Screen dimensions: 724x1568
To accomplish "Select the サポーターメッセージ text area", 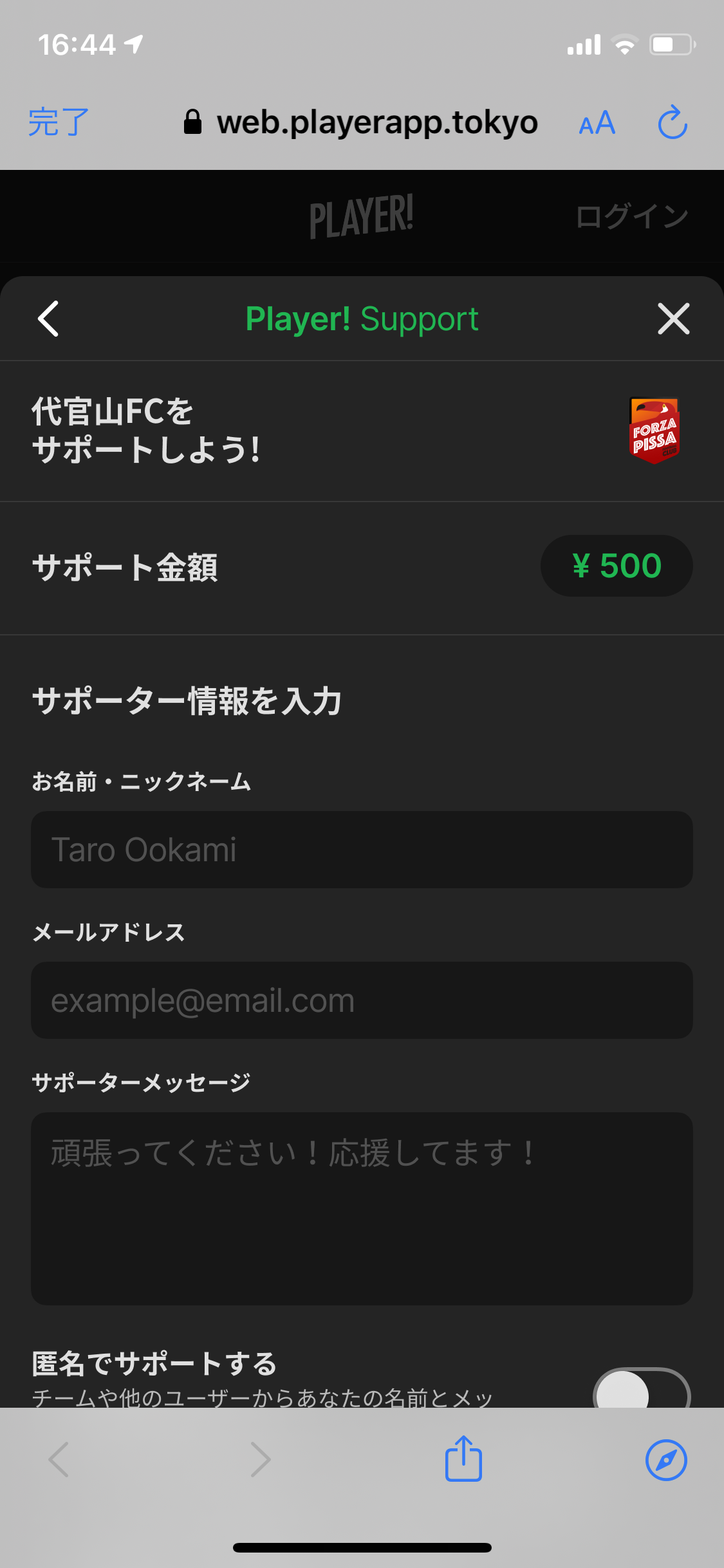I will (x=362, y=1208).
